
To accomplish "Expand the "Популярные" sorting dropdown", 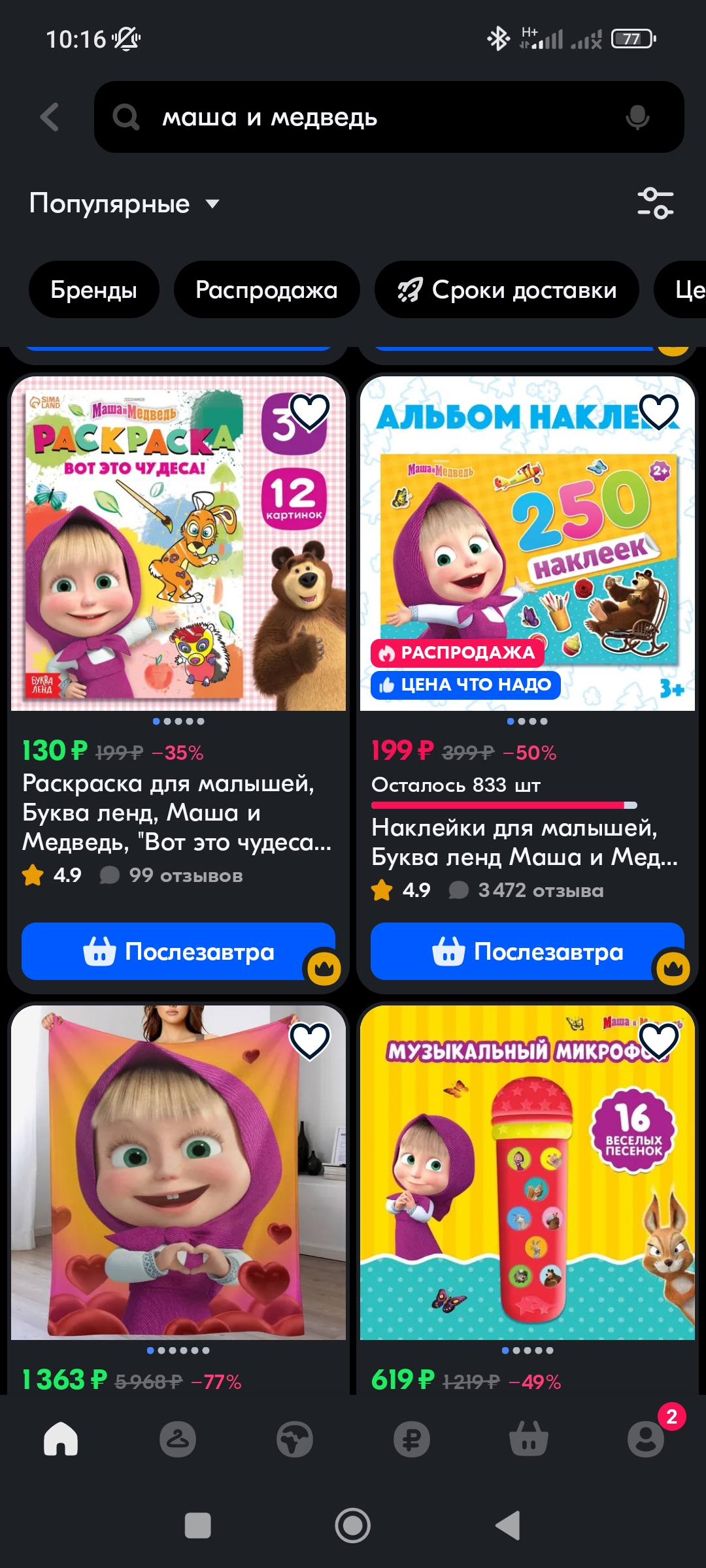I will pyautogui.click(x=124, y=204).
